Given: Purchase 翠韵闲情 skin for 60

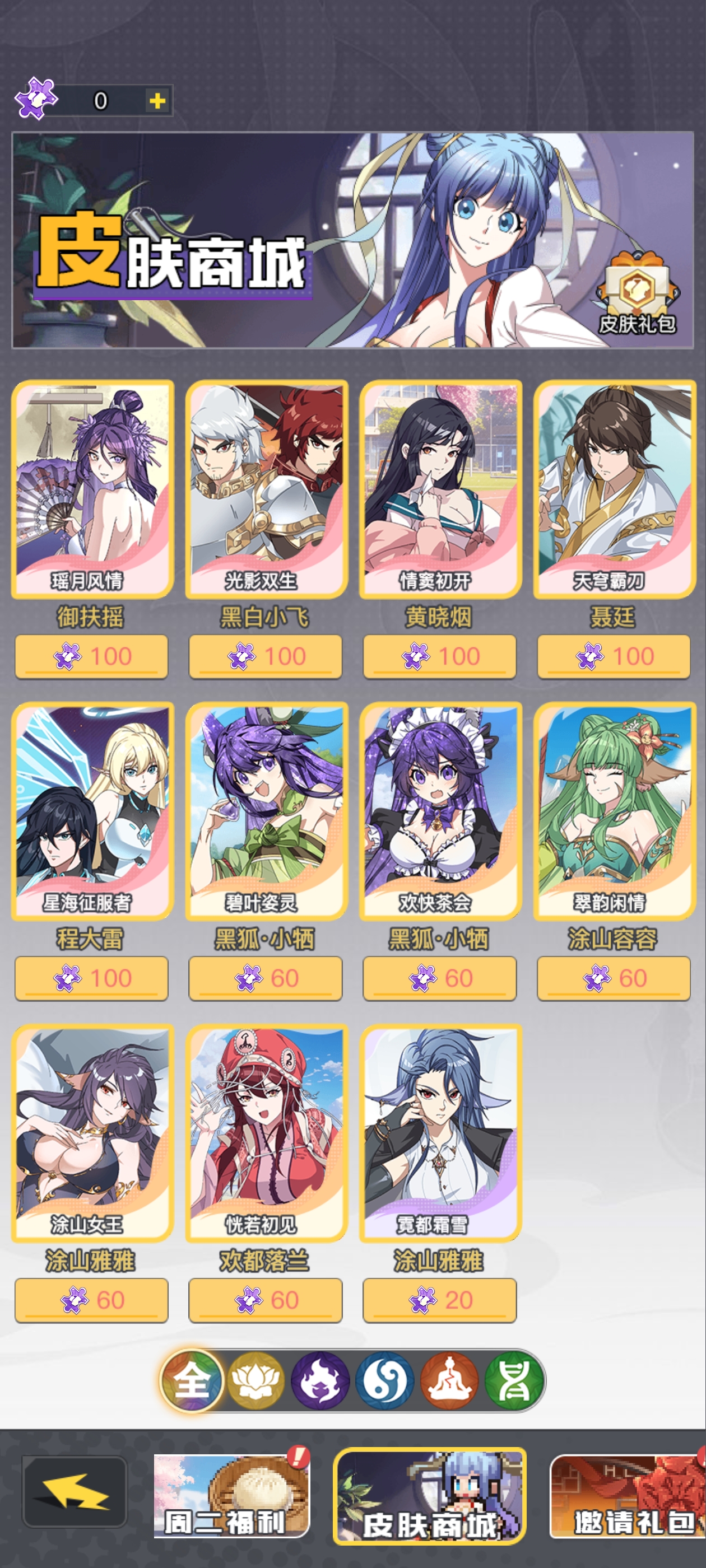Looking at the screenshot, I should [614, 978].
